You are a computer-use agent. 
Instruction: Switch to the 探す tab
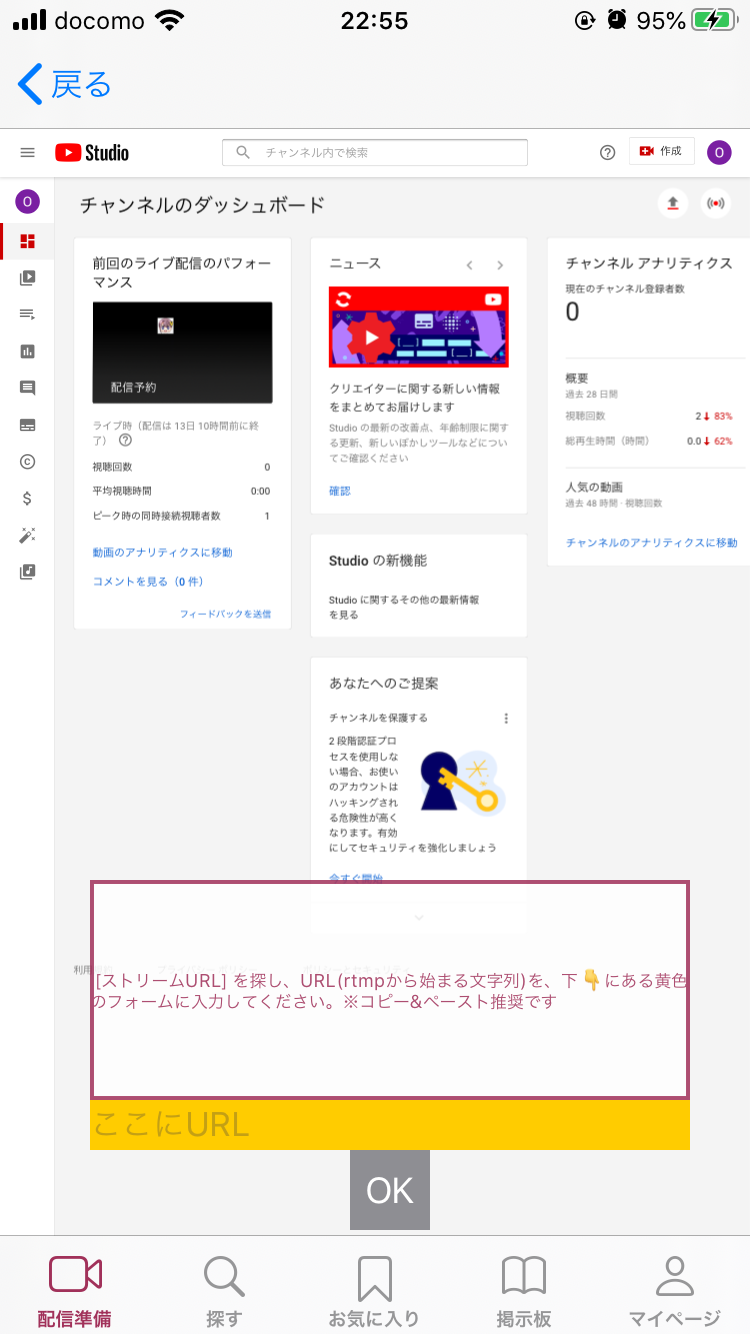point(224,1291)
